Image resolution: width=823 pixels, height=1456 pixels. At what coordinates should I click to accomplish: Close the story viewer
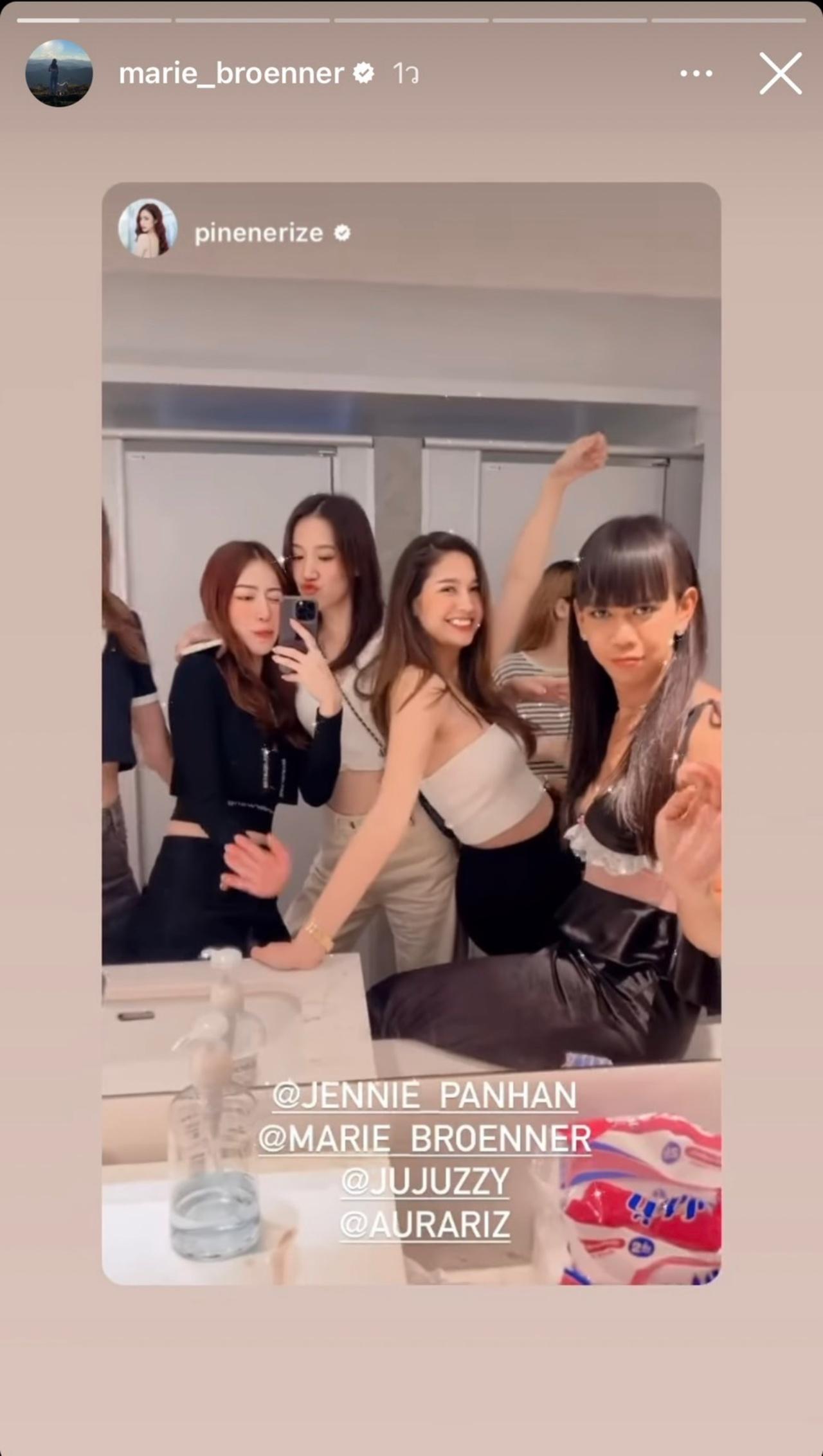780,74
